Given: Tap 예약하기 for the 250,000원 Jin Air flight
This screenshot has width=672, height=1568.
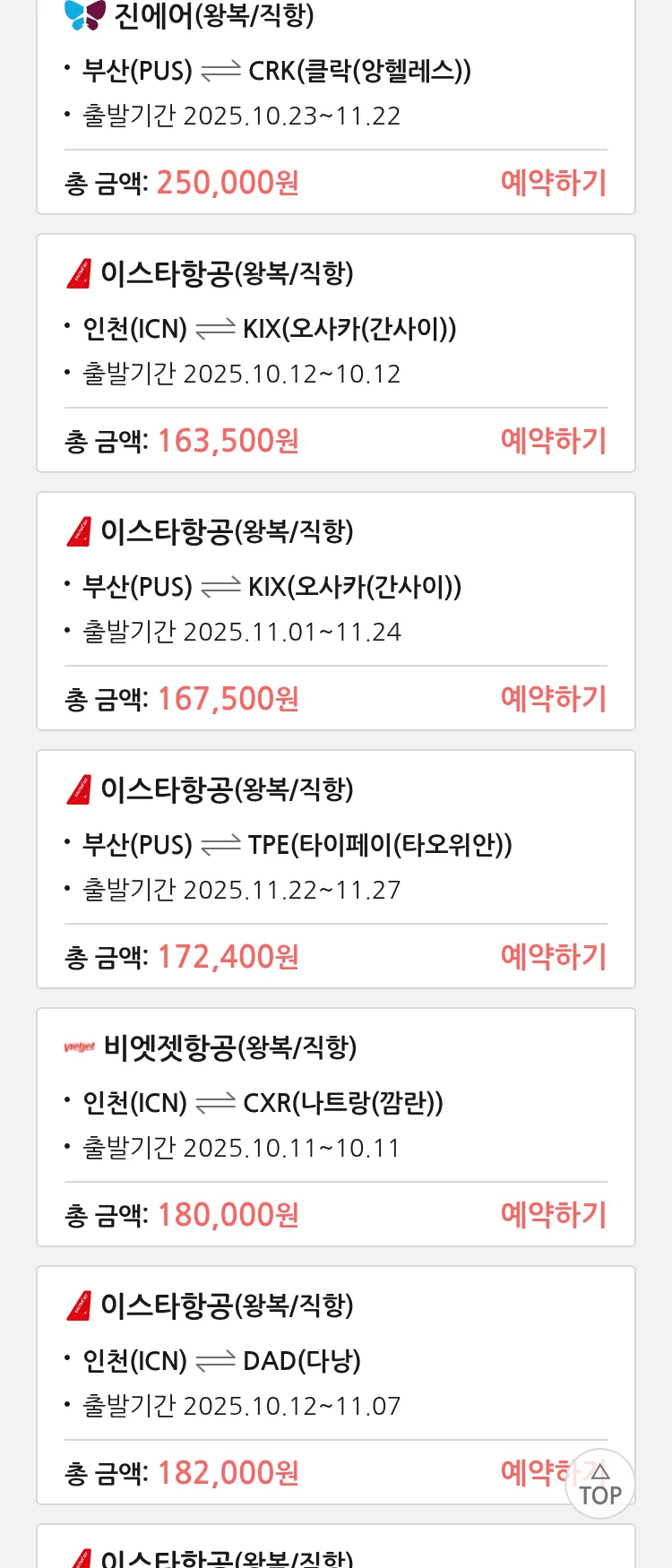Looking at the screenshot, I should click(x=553, y=183).
